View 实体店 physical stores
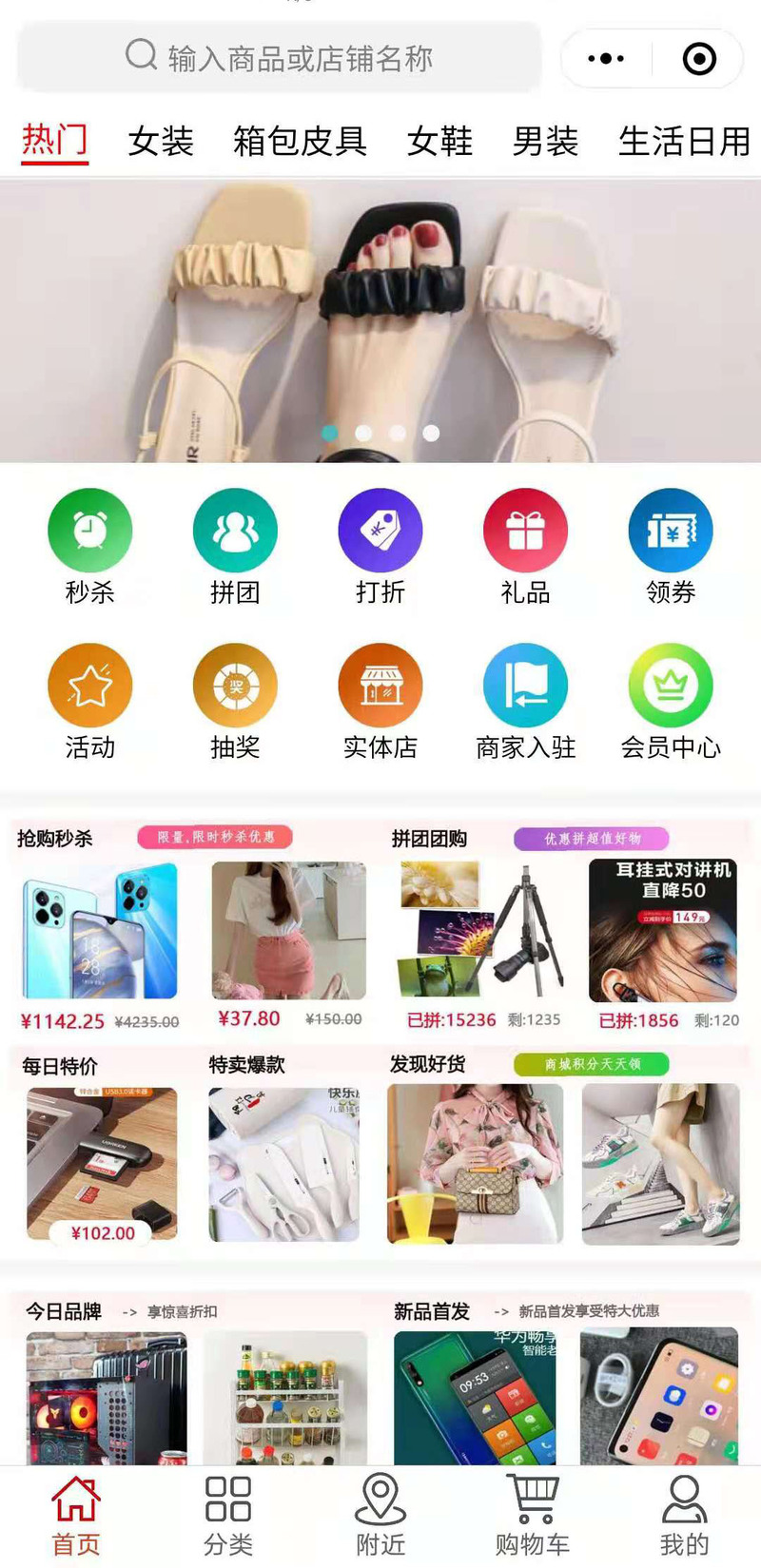 (380, 702)
